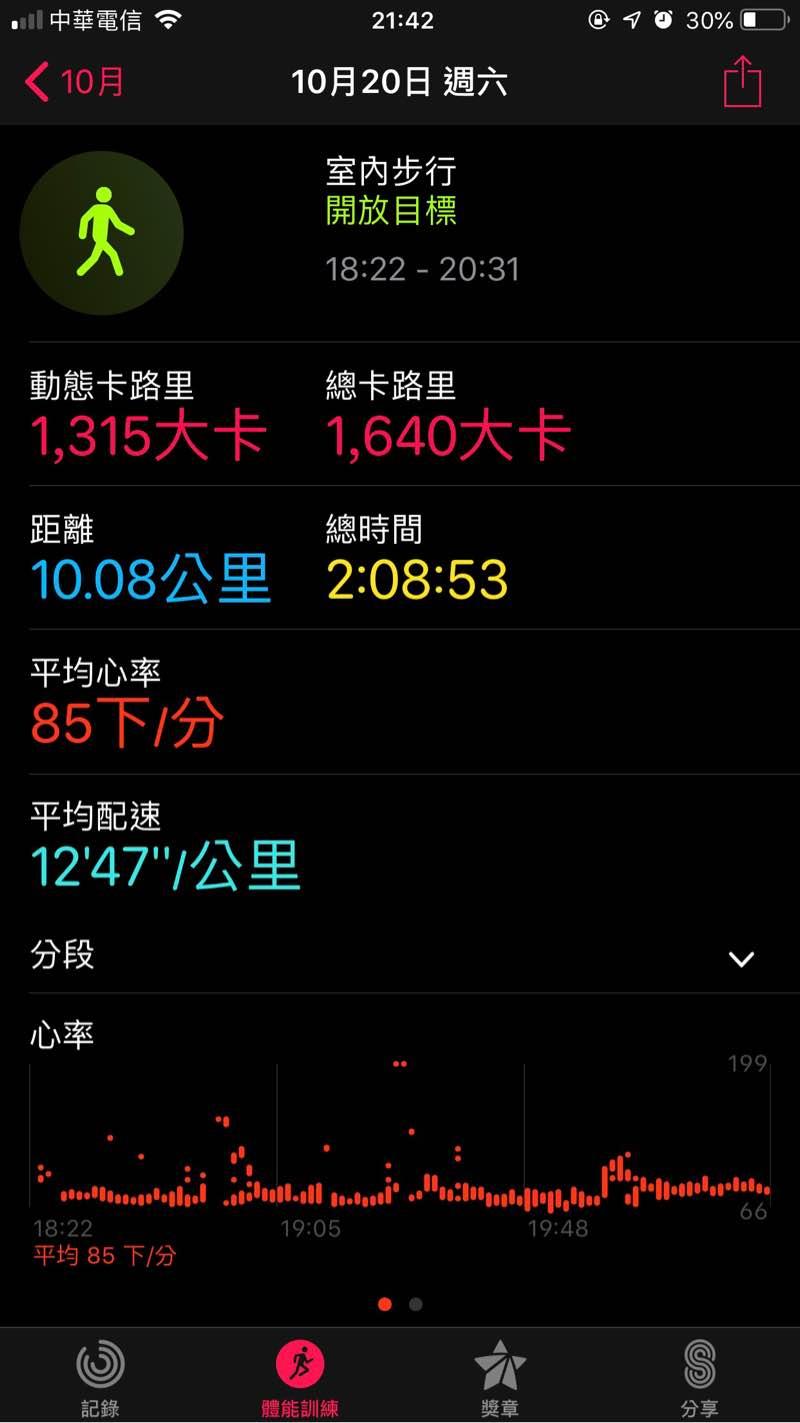Screen dimensions: 800x1423
Task: Open the 分享 tab
Action: coord(699,1377)
